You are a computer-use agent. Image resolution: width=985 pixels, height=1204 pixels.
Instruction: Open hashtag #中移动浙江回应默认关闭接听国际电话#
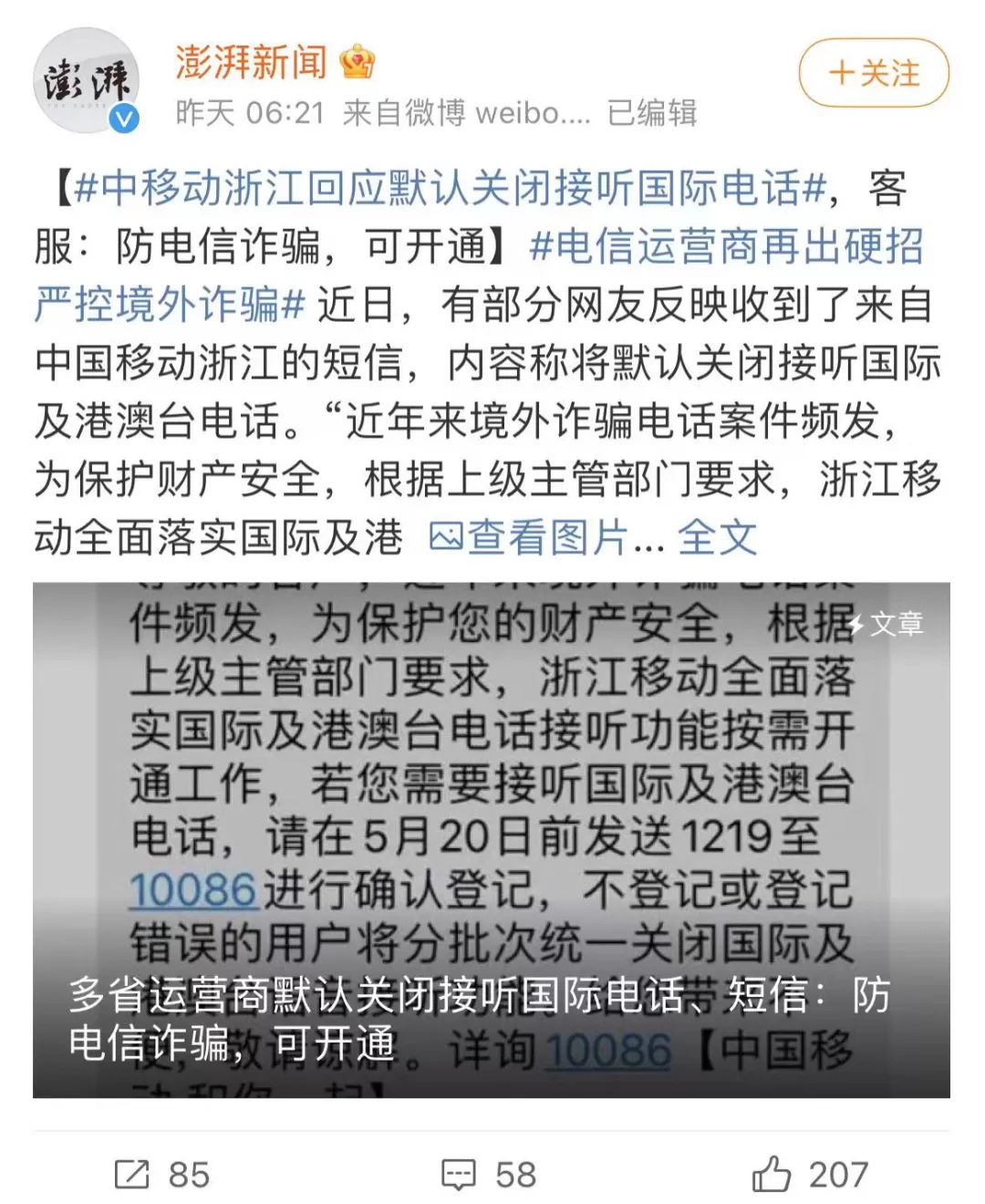pyautogui.click(x=451, y=188)
